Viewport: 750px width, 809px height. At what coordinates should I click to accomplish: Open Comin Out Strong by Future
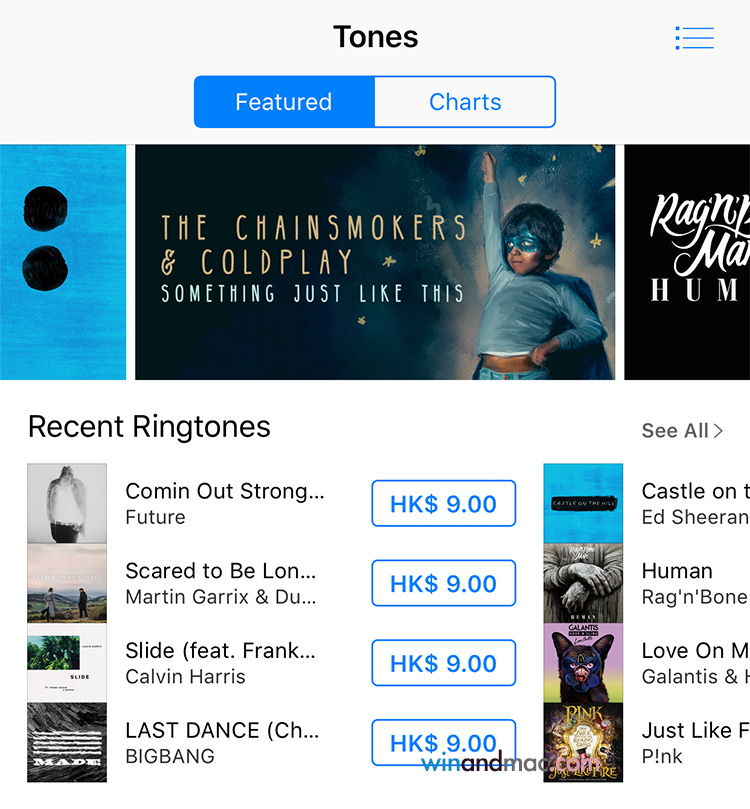click(x=224, y=503)
